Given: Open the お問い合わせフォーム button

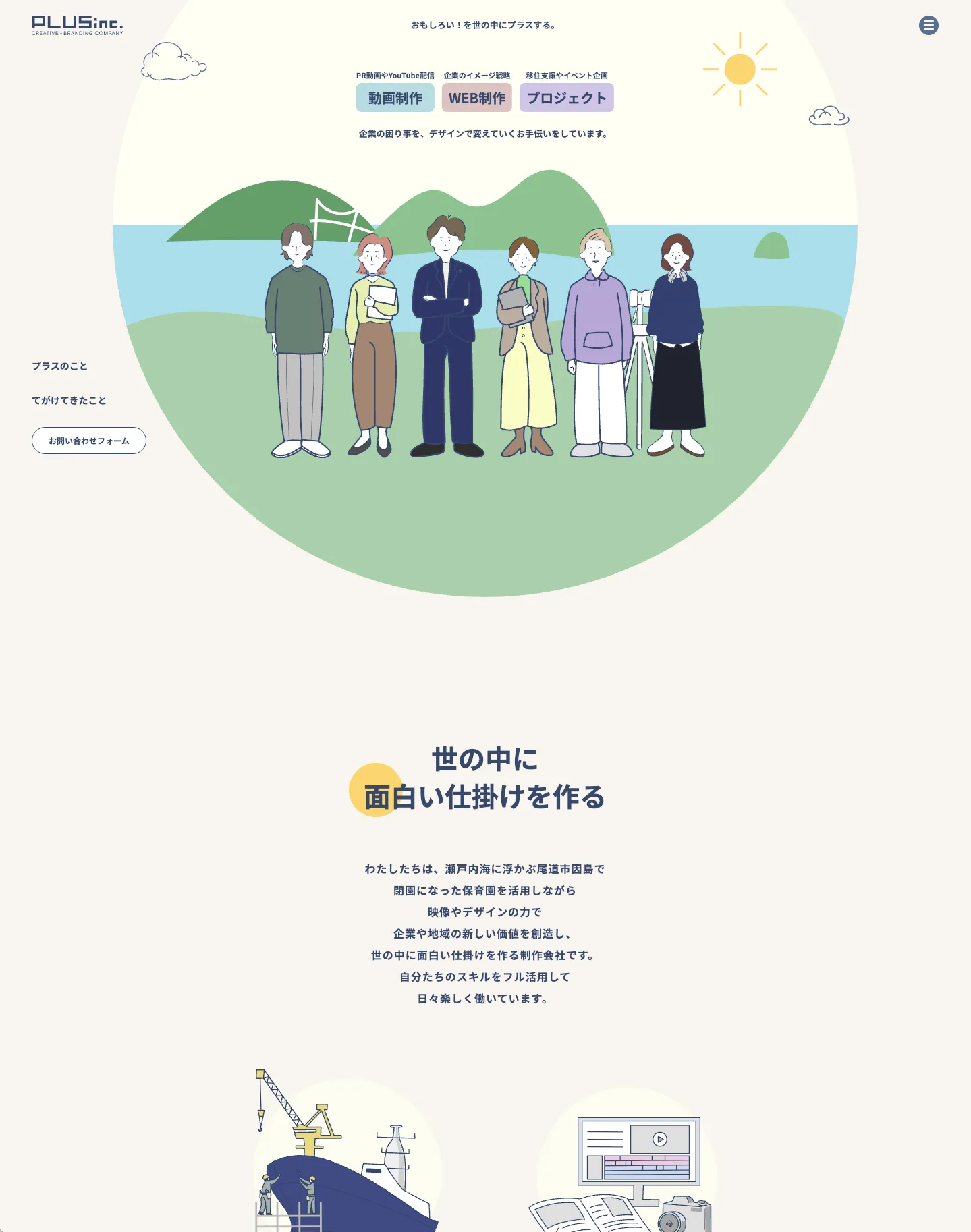Looking at the screenshot, I should [88, 441].
